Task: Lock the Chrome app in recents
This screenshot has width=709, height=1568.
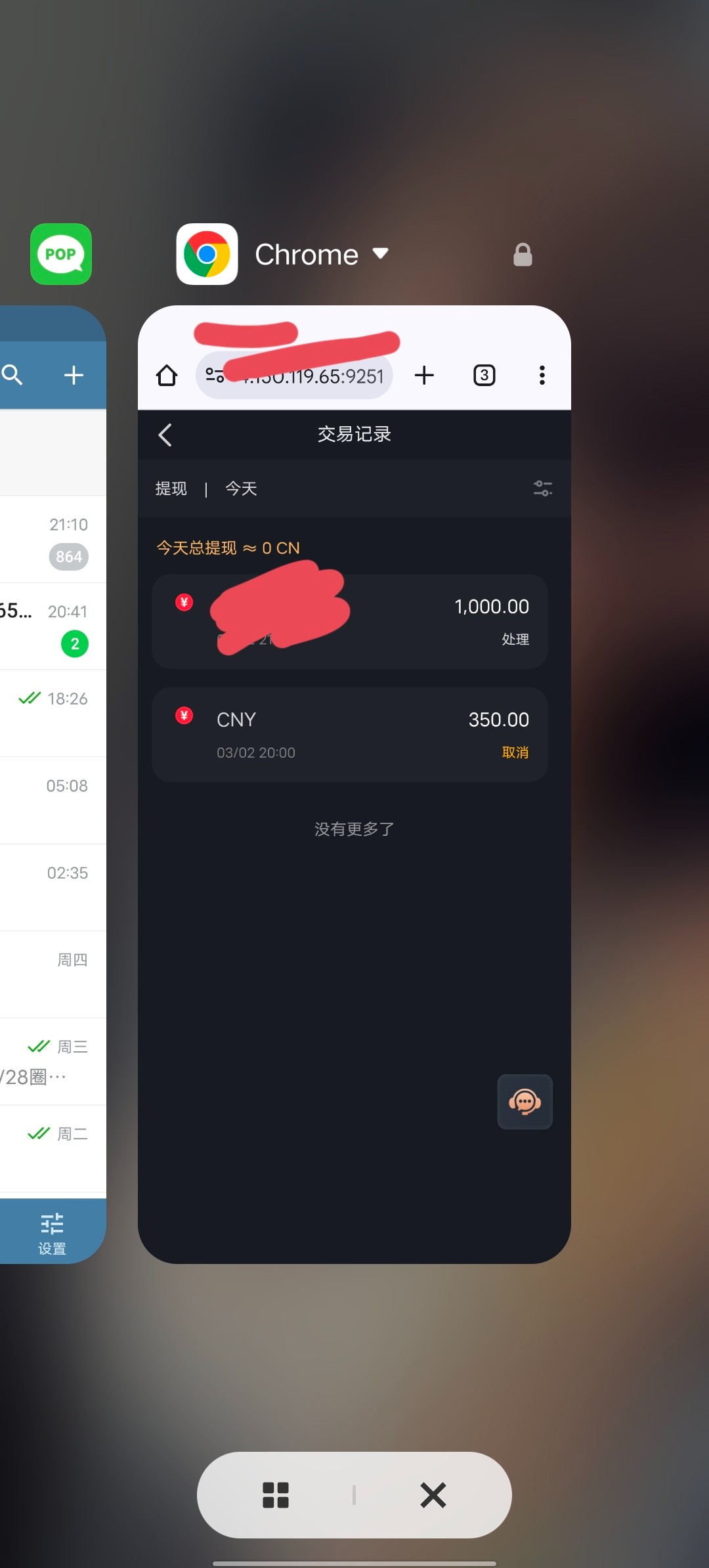Action: (523, 255)
